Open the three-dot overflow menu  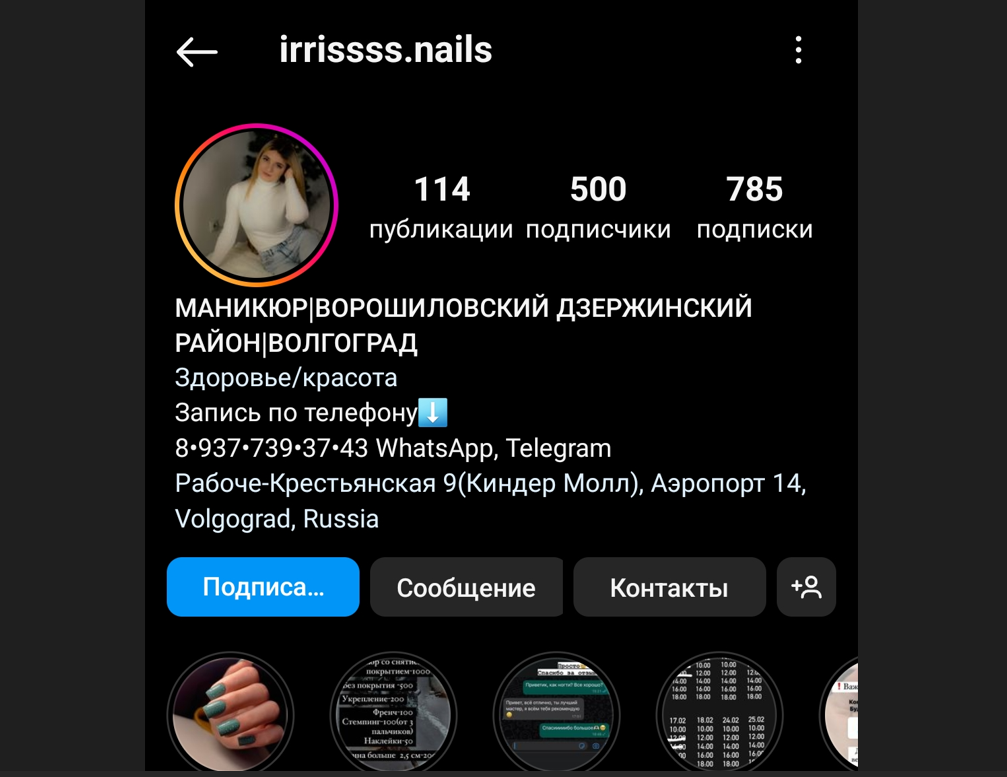click(798, 50)
